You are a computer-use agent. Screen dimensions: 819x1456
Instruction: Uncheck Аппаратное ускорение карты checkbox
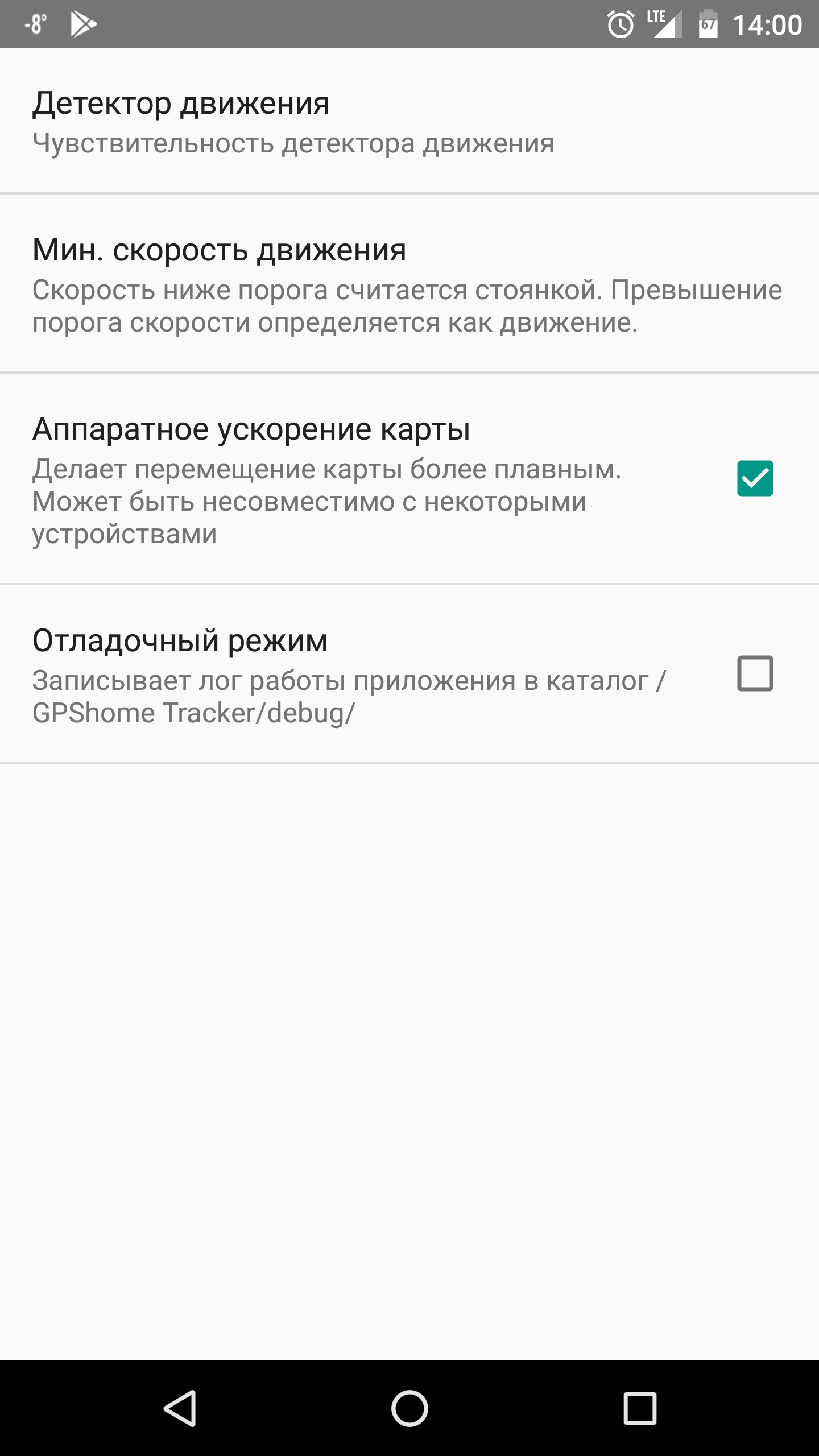(755, 478)
